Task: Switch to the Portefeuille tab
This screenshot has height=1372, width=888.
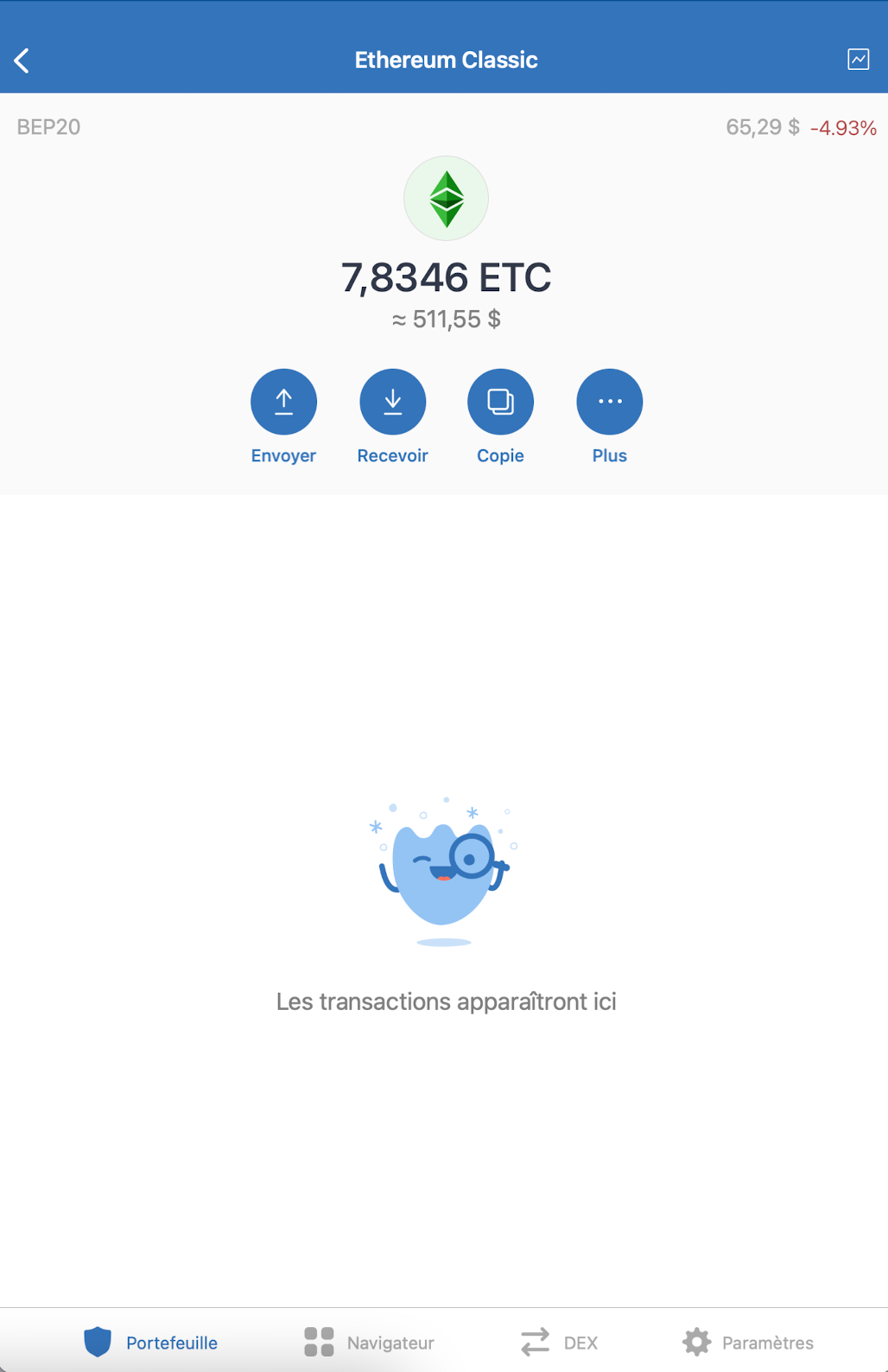Action: (x=151, y=1342)
